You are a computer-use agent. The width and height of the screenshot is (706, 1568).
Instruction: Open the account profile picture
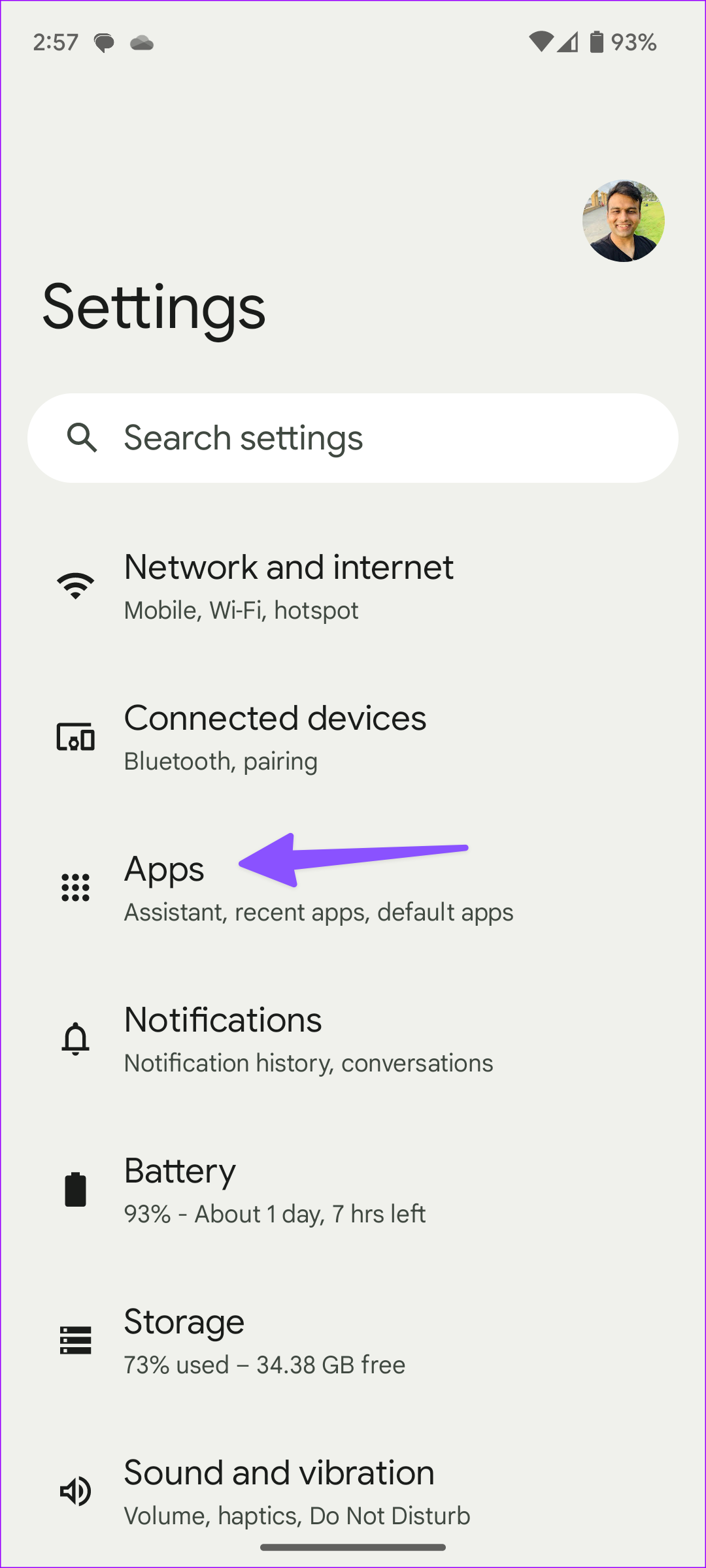point(623,221)
